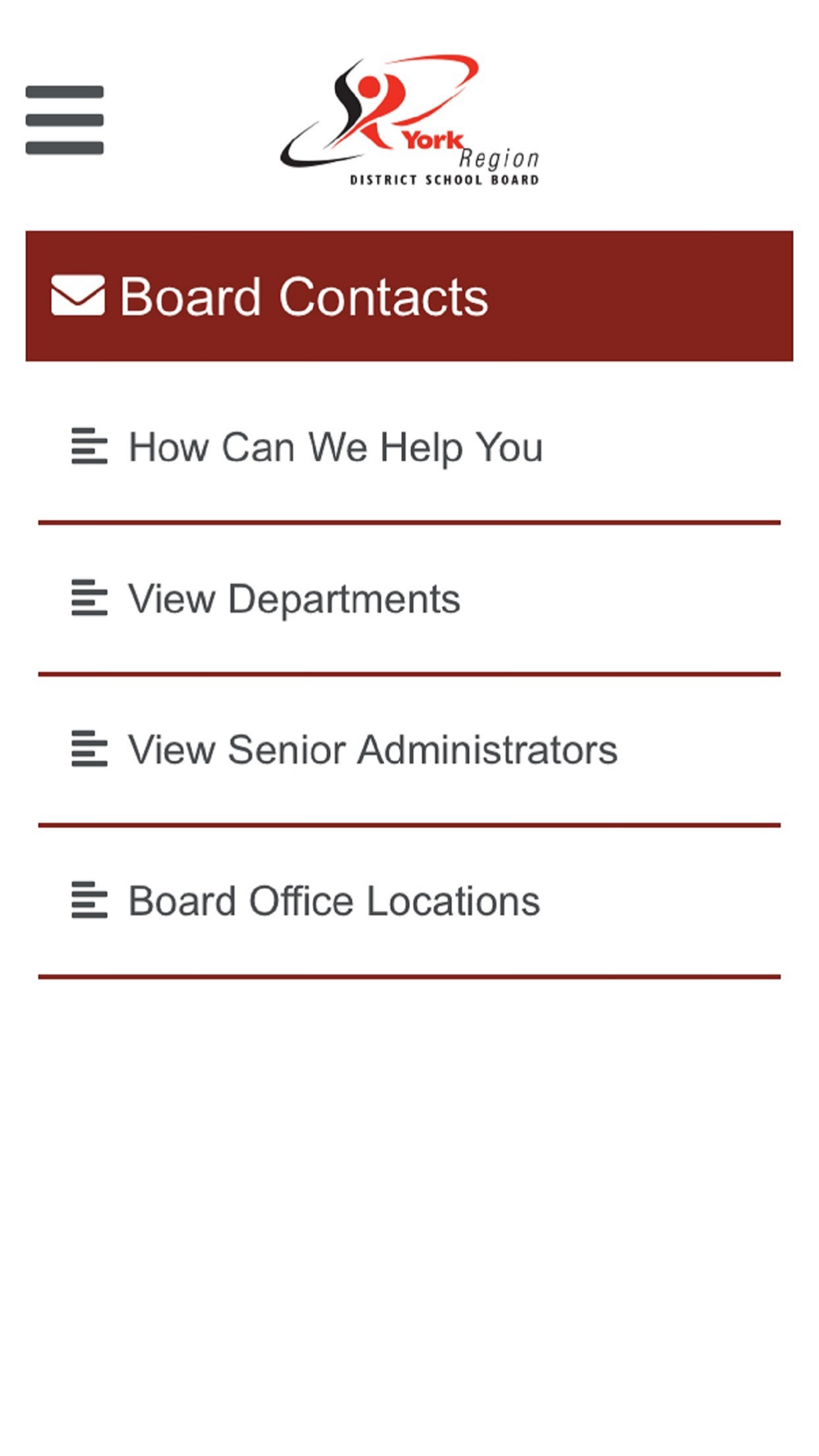Show Board Office Locations
Image resolution: width=819 pixels, height=1456 pixels.
click(409, 902)
